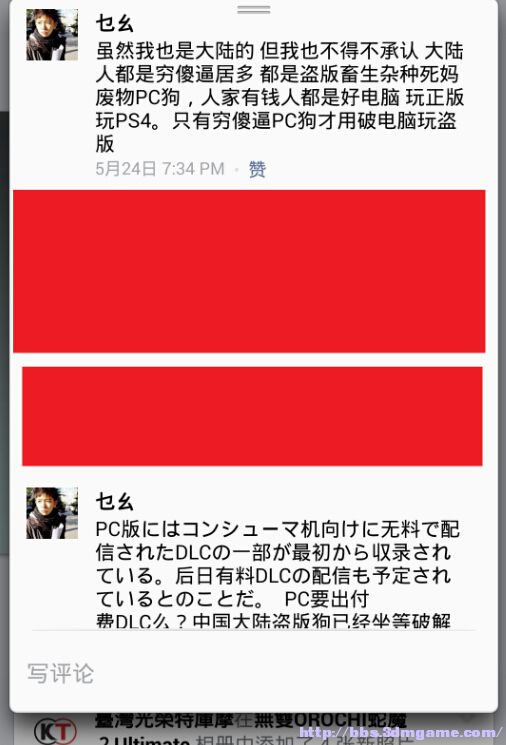
Task: Tap the drag handle atop comments sheet
Action: click(254, 10)
